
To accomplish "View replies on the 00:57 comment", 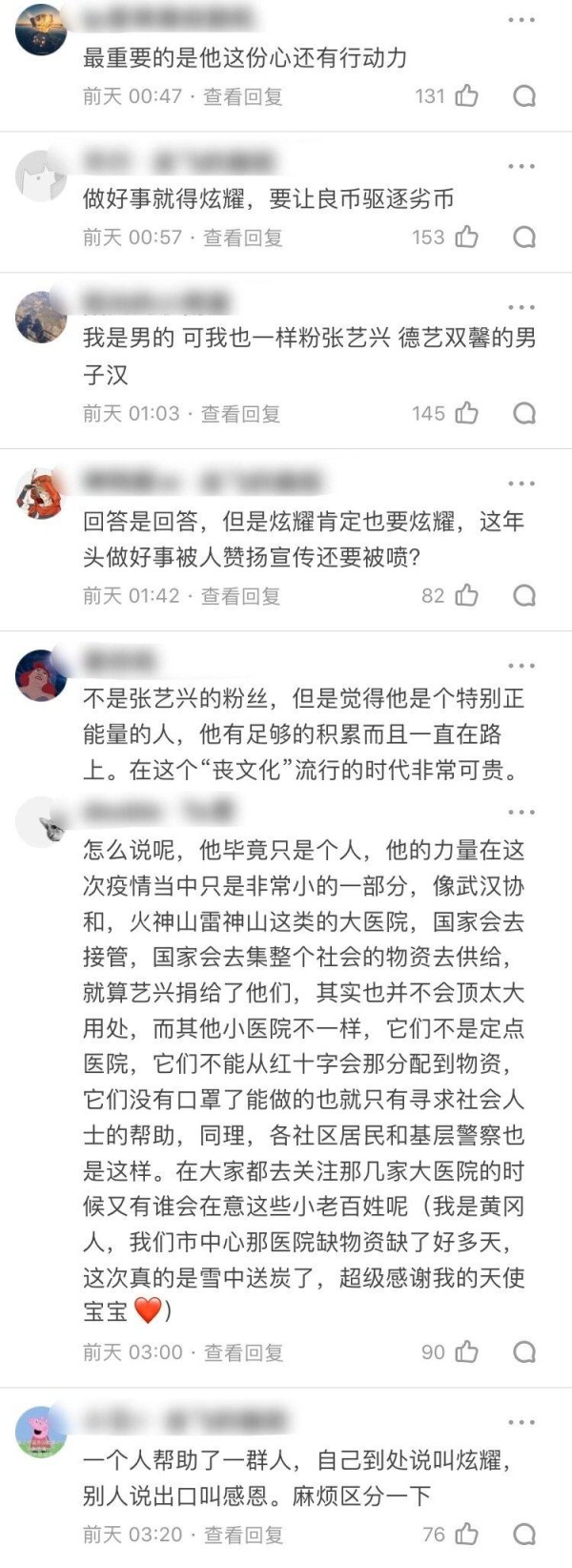I will (243, 237).
